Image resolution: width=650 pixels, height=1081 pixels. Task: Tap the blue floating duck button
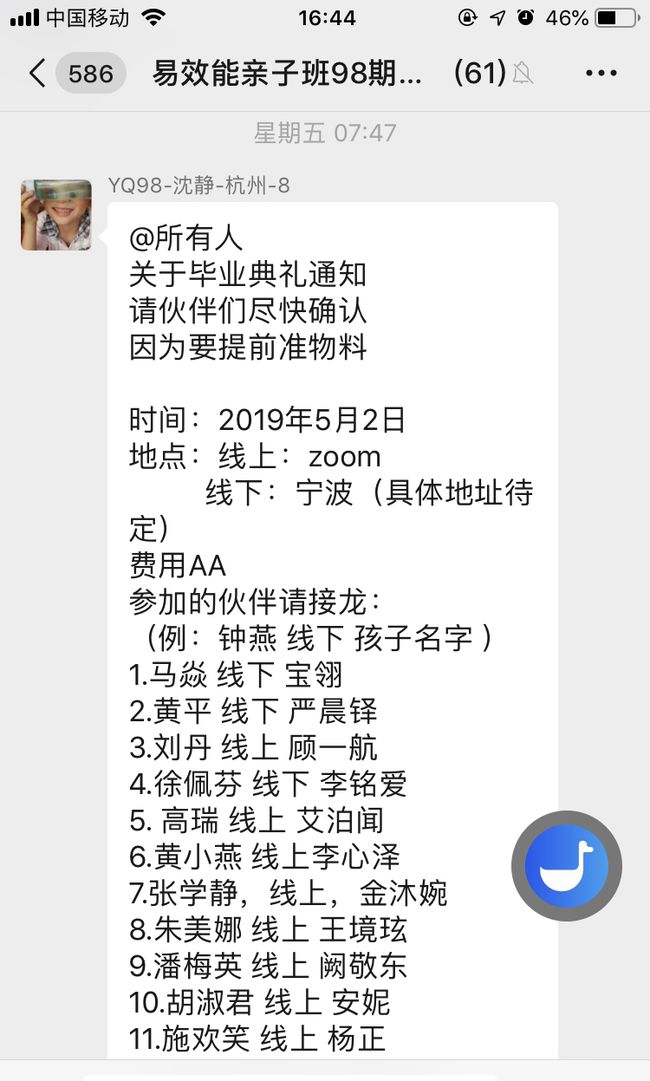tap(567, 865)
